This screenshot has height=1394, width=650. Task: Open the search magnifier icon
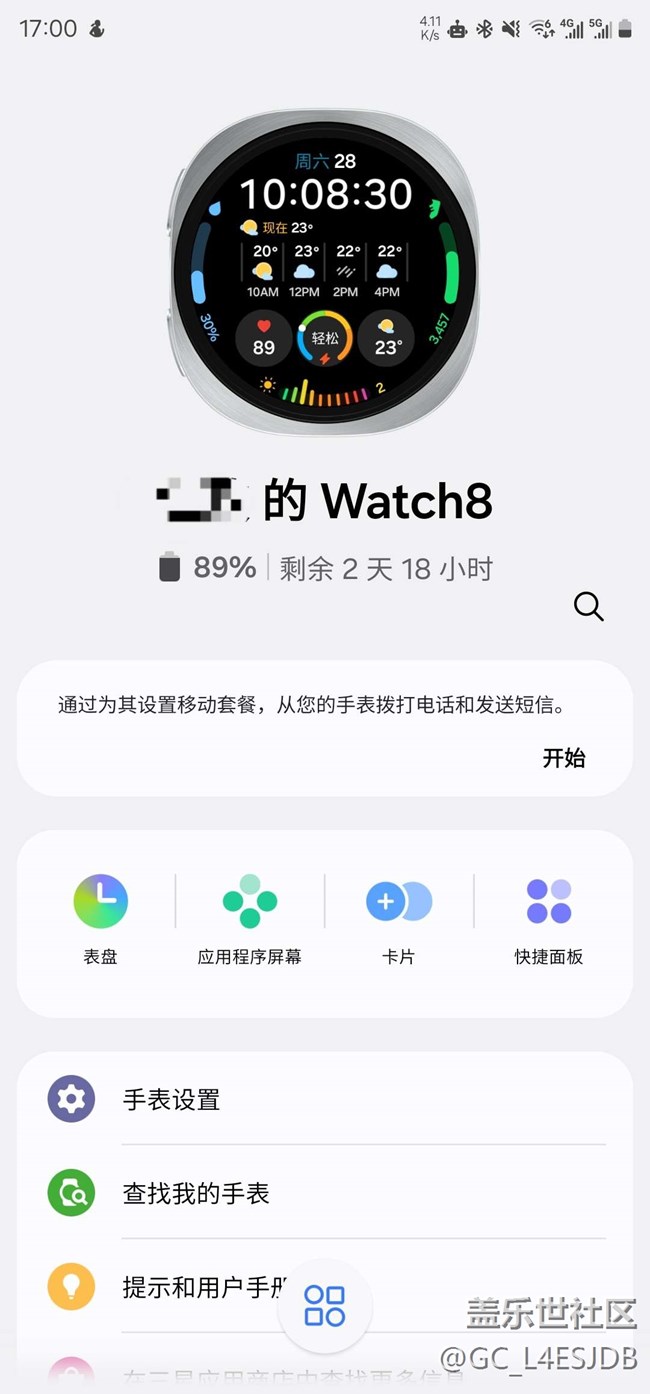(588, 606)
